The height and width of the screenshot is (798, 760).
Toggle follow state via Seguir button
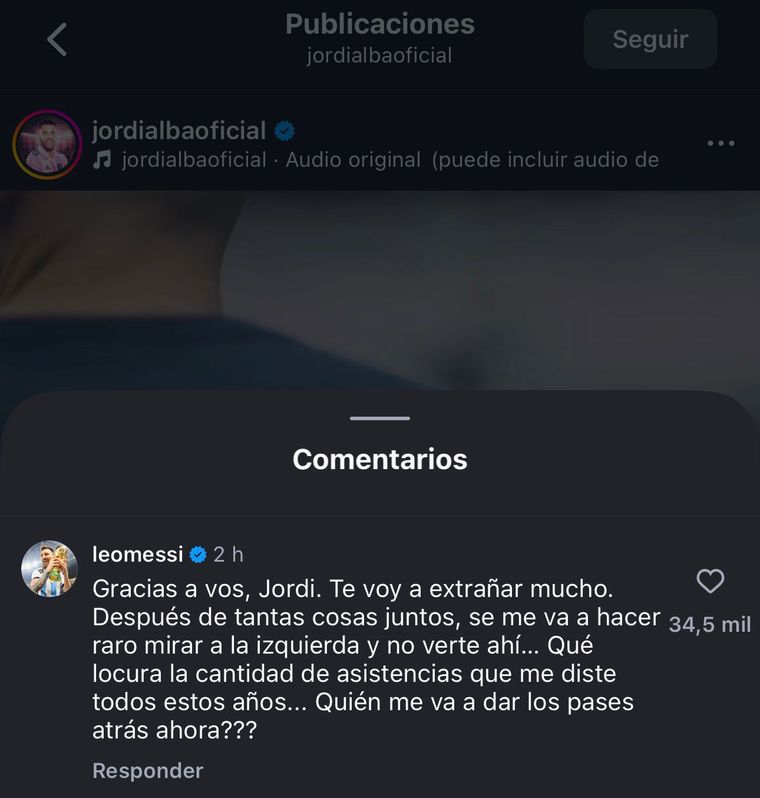point(649,39)
